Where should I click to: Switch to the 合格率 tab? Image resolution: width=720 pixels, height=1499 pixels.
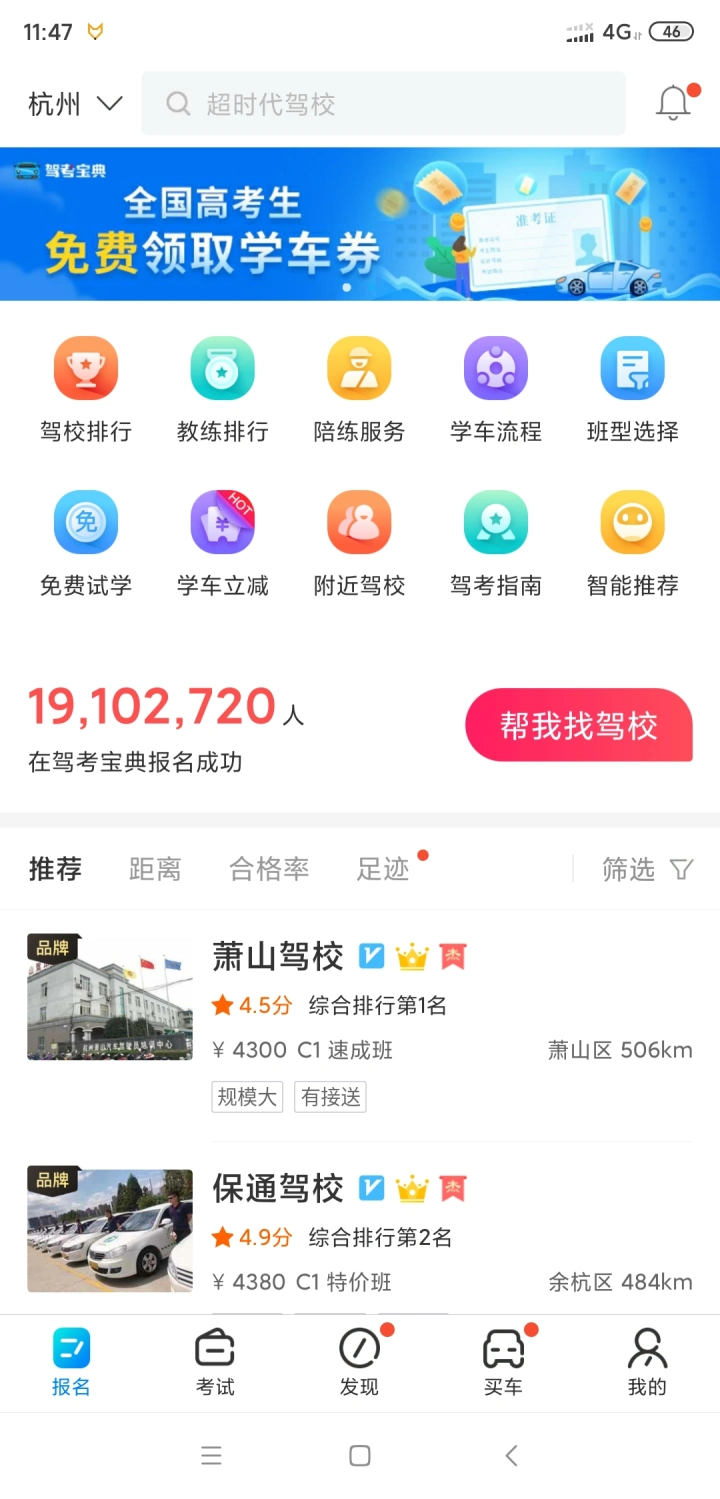point(269,869)
